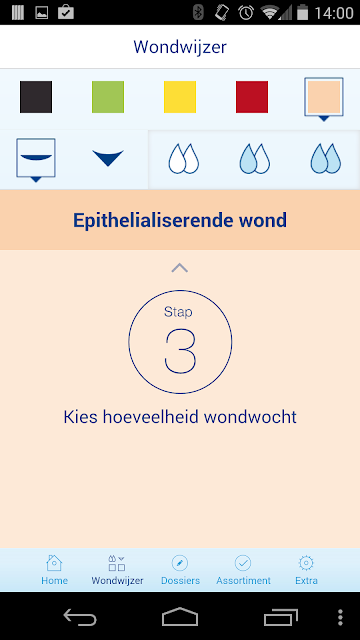Switch to the Assortiment tab
This screenshot has height=640, width=360.
[x=243, y=570]
